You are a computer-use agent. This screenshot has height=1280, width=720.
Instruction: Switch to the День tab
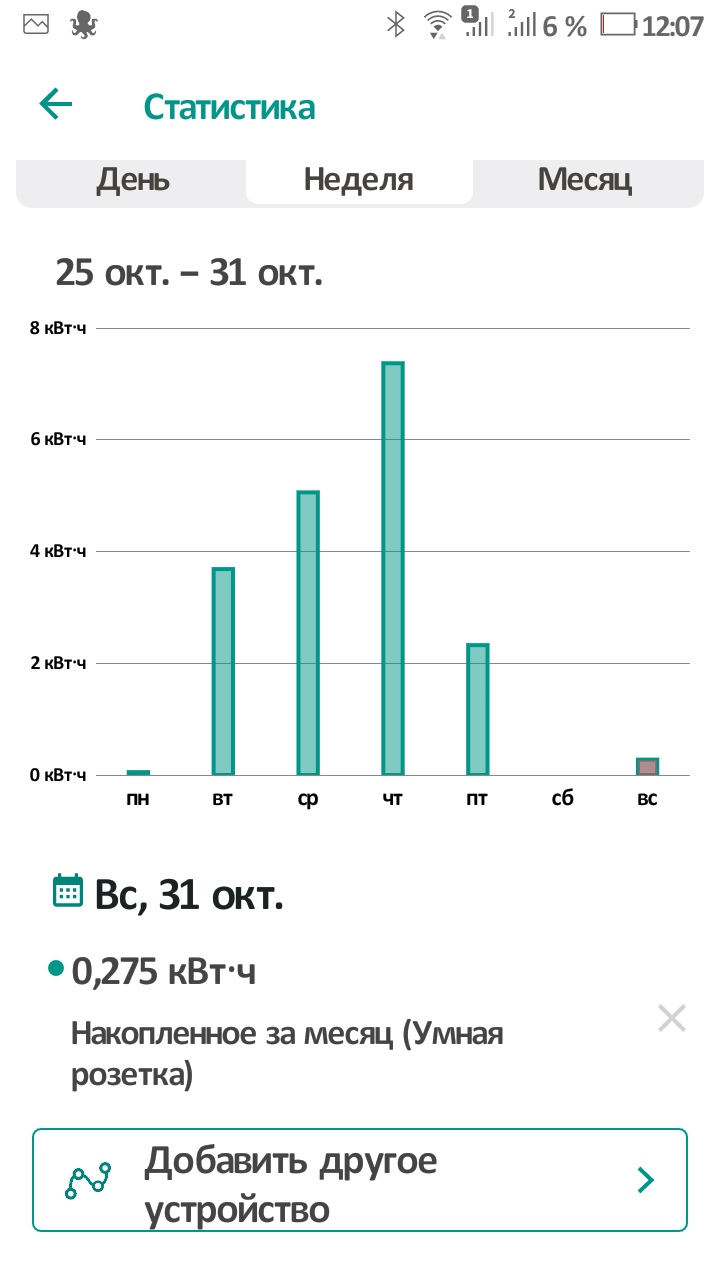click(133, 181)
